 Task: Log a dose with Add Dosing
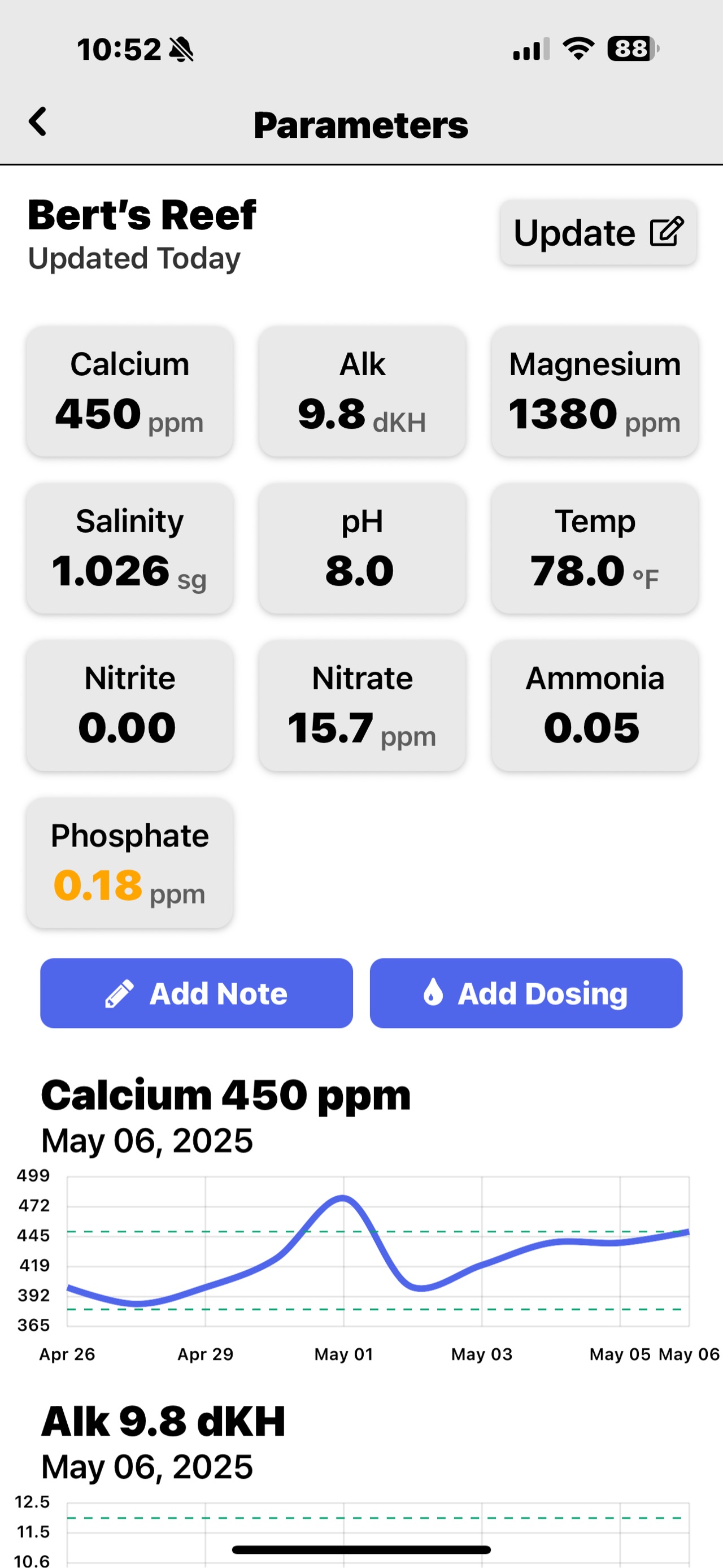tap(526, 993)
